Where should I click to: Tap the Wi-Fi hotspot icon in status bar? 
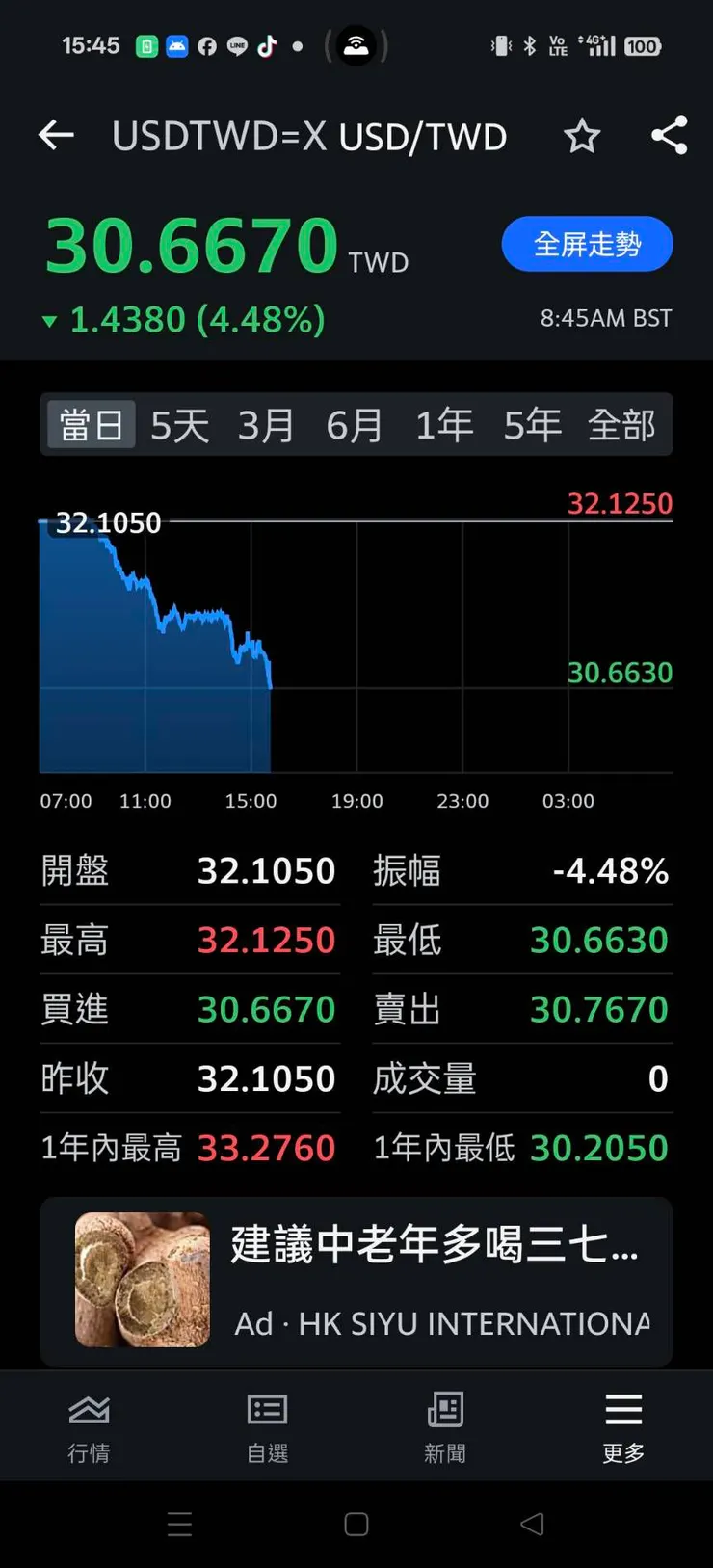[356, 44]
